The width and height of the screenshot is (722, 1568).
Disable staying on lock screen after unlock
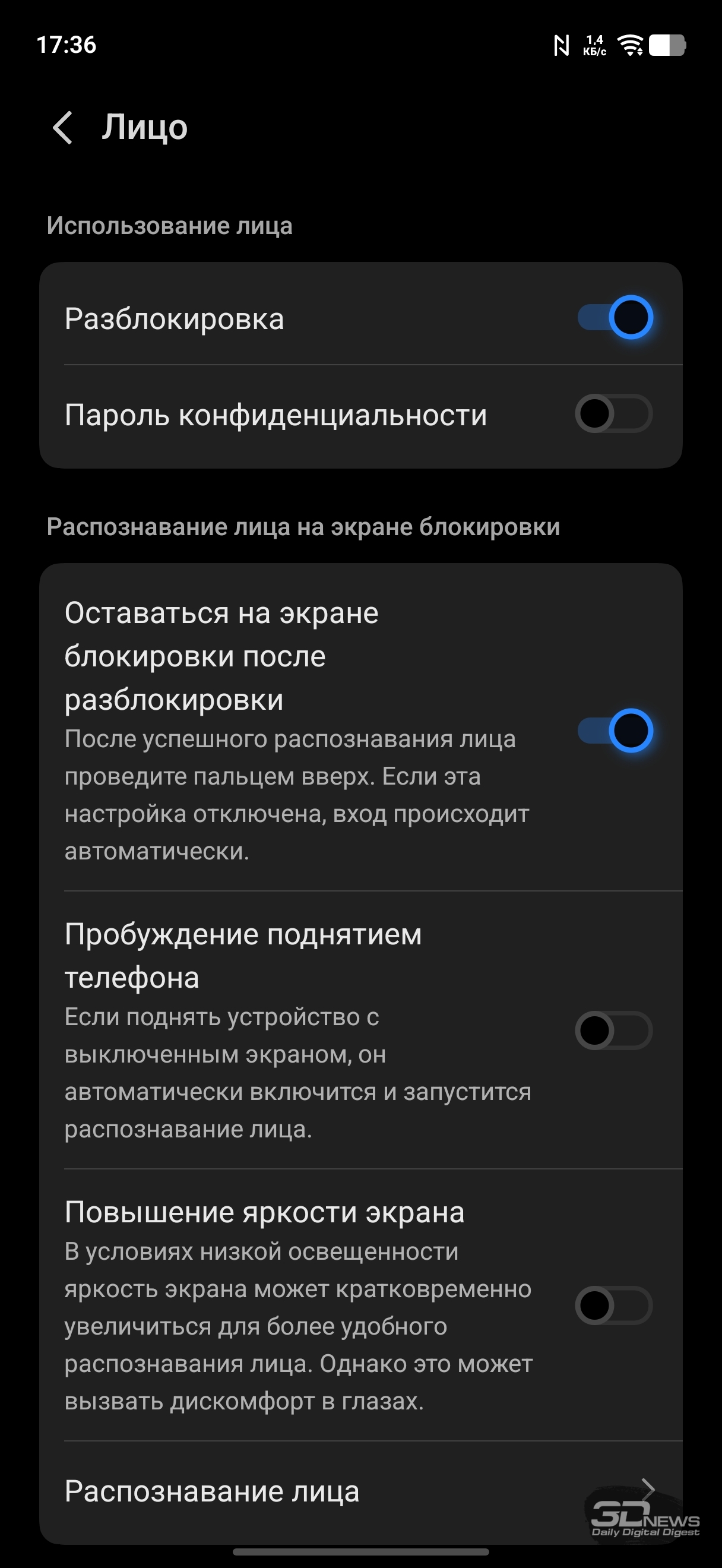pyautogui.click(x=615, y=731)
